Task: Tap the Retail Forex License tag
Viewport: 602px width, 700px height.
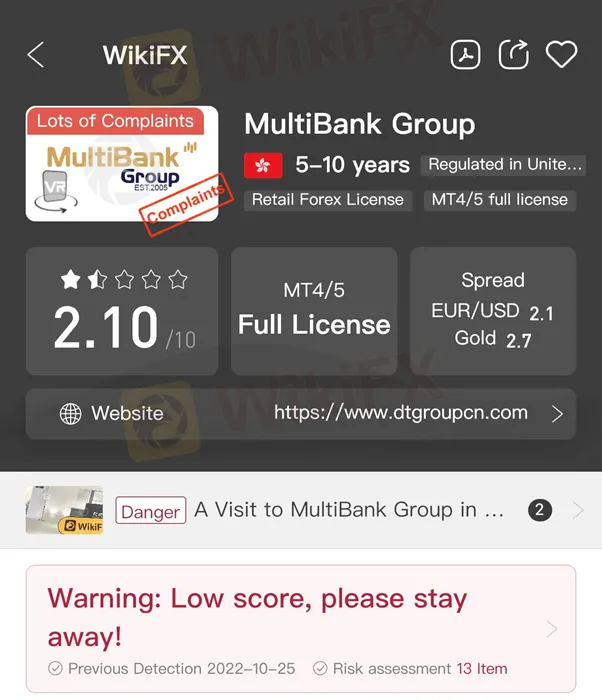Action: tap(328, 200)
